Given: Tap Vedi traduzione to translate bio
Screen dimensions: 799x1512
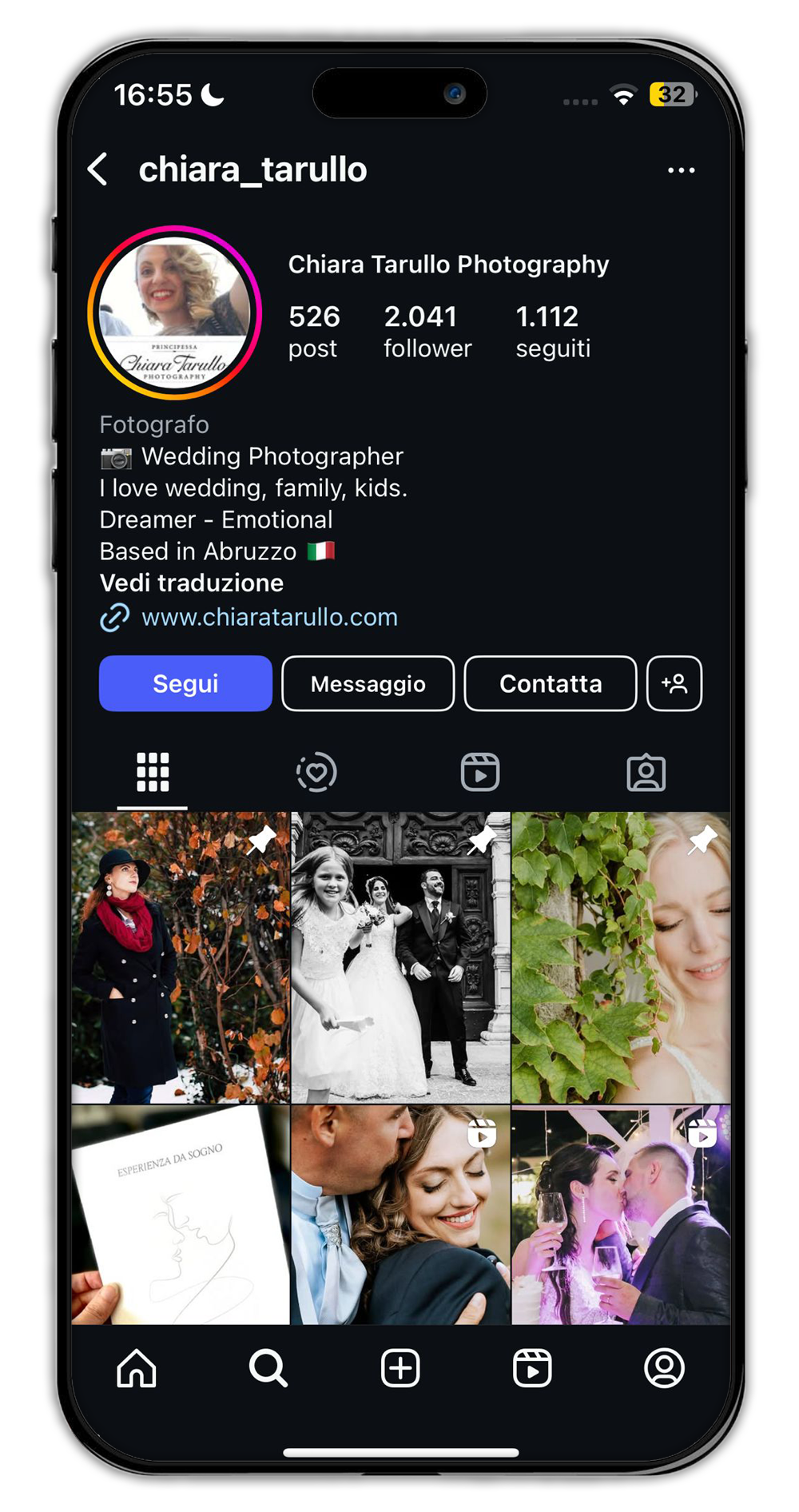Looking at the screenshot, I should (192, 583).
